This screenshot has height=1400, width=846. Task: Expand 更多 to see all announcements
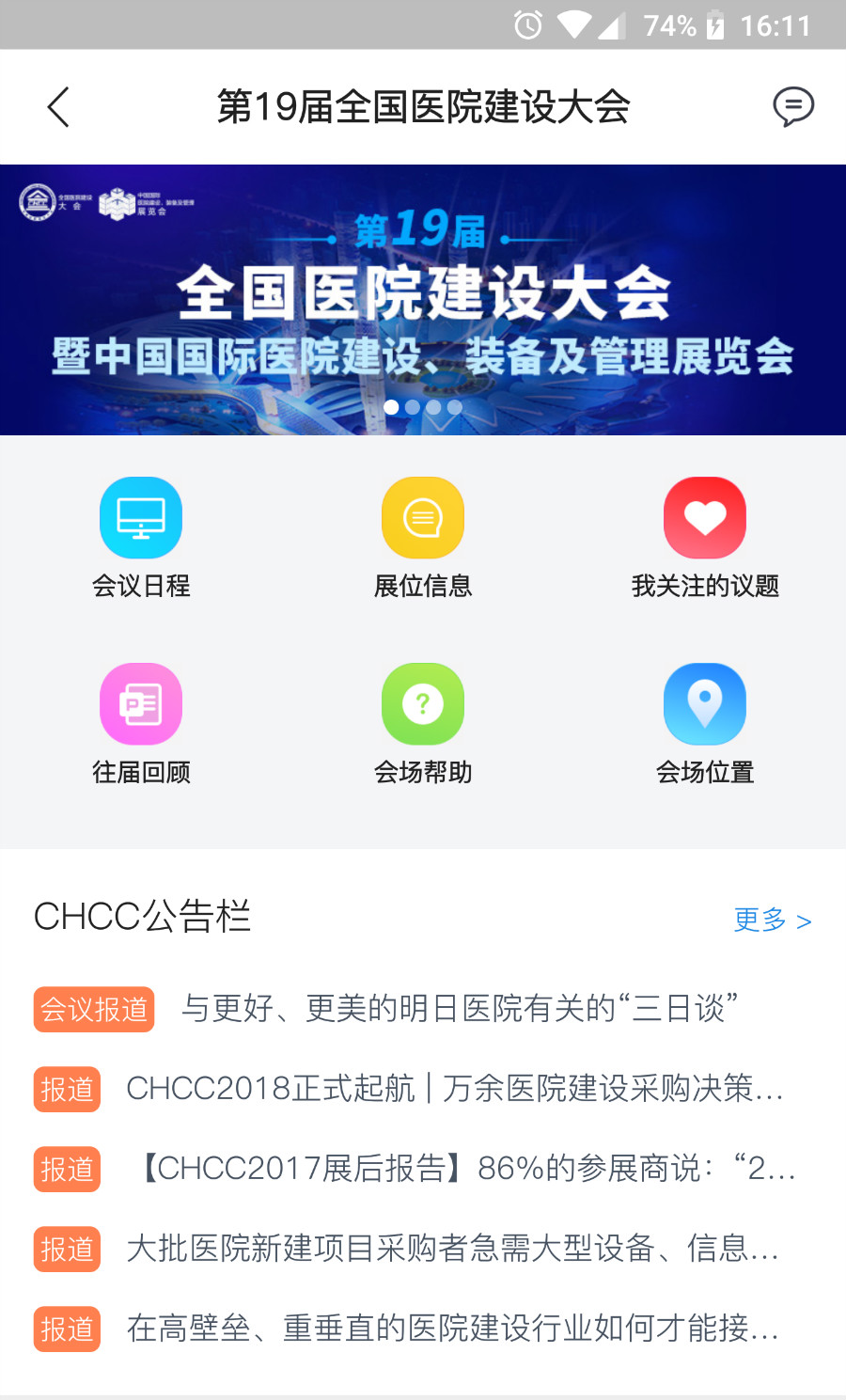(772, 920)
